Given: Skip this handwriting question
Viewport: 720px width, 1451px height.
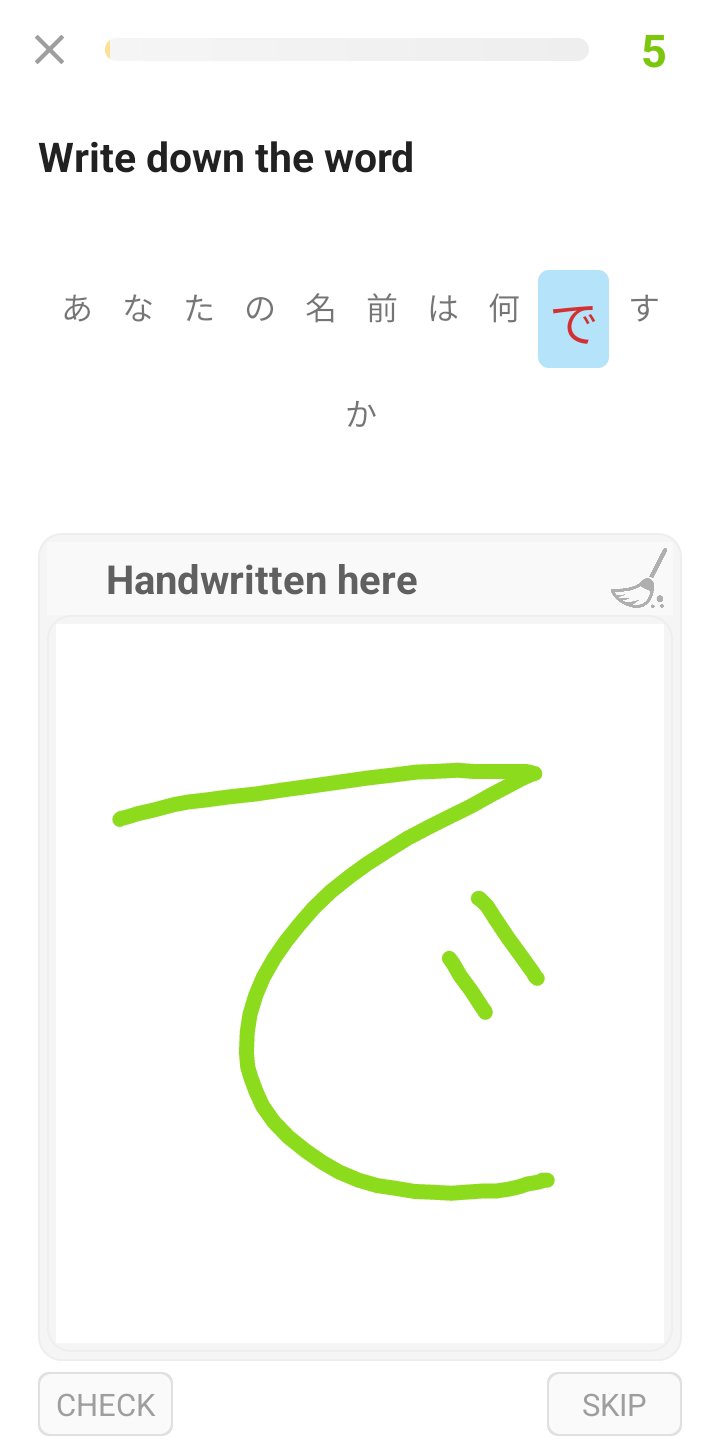Looking at the screenshot, I should point(614,1404).
